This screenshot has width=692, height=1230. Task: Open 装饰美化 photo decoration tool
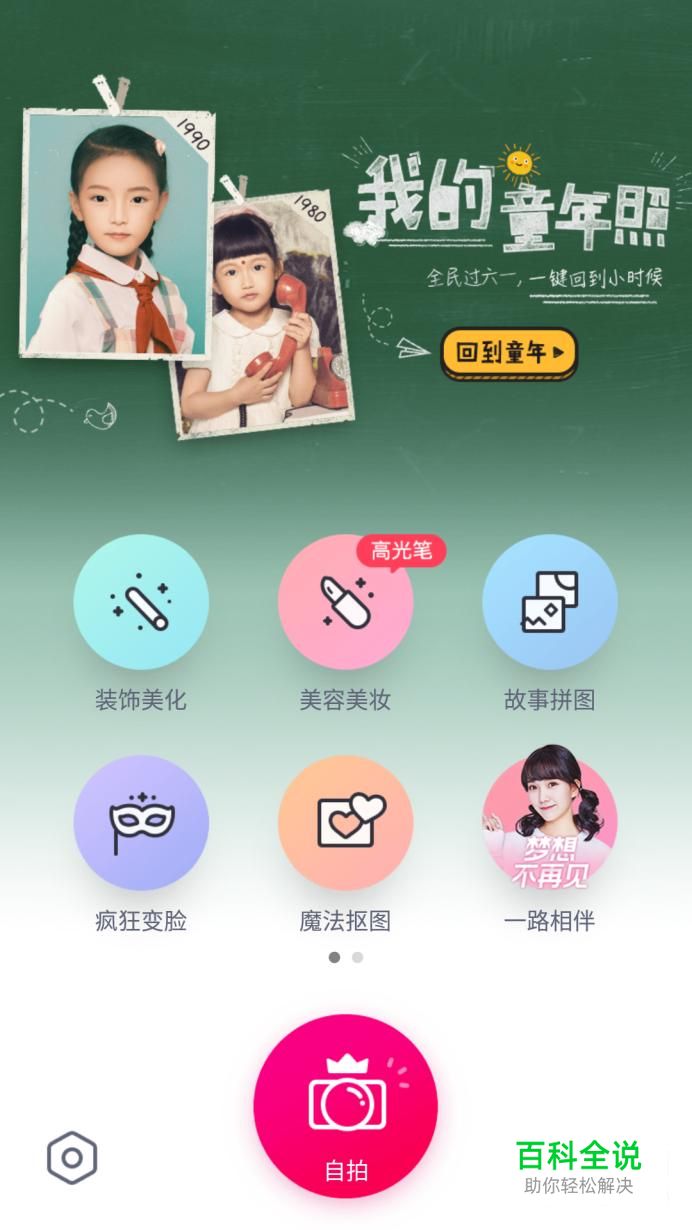tap(141, 602)
